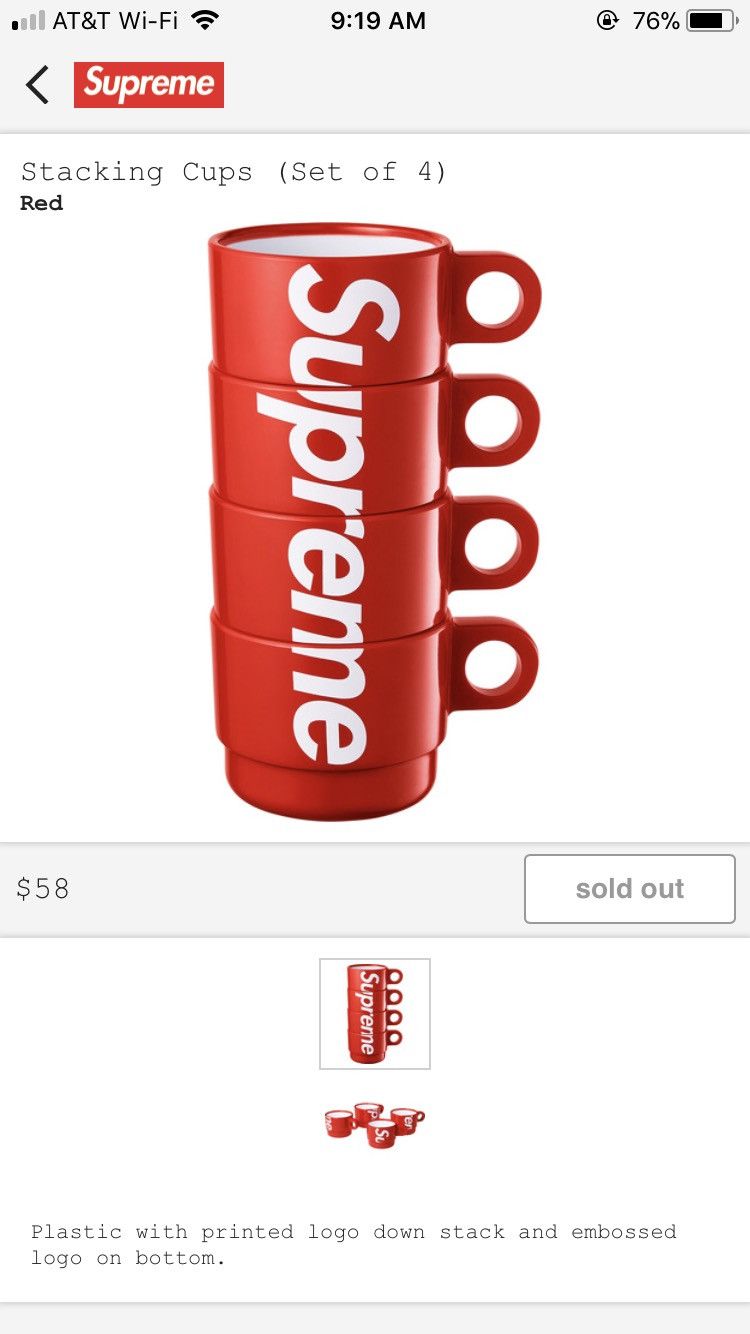
Task: Tap the sold out button
Action: [630, 889]
